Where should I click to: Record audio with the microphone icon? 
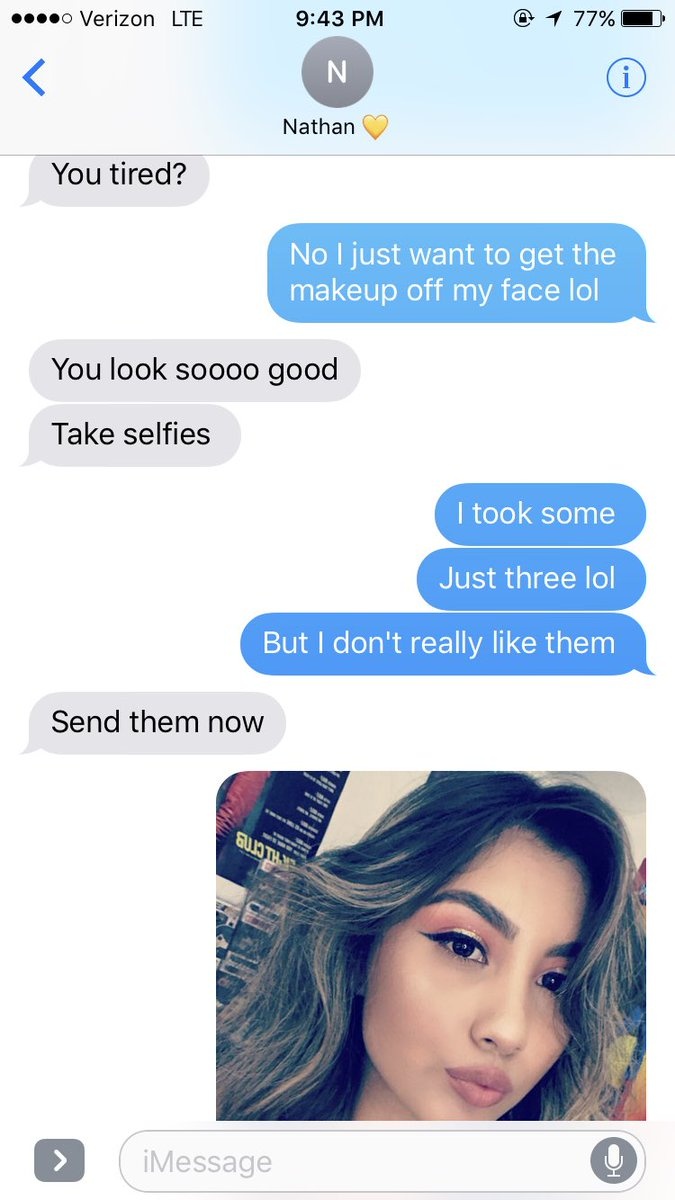[x=613, y=1161]
